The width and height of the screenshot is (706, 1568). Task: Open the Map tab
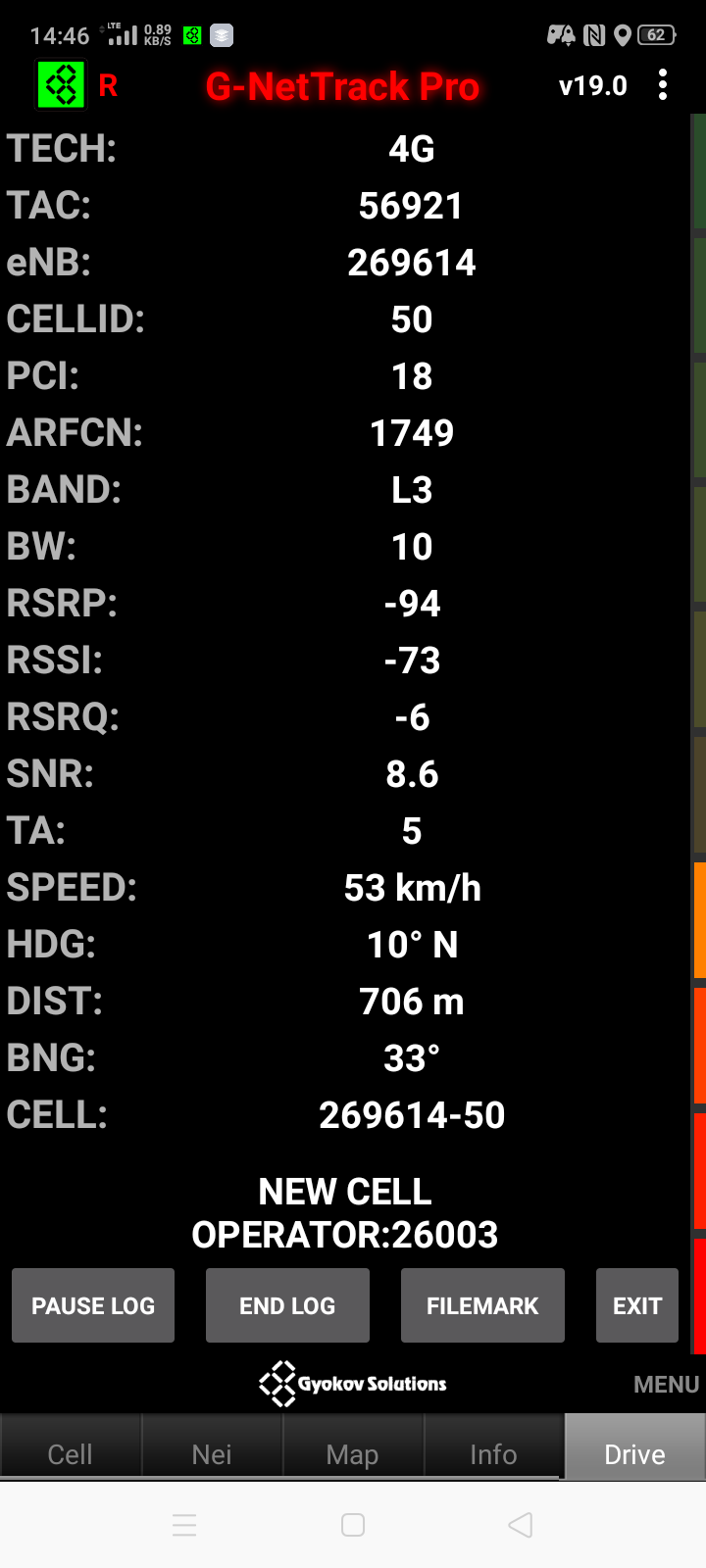click(x=353, y=1453)
